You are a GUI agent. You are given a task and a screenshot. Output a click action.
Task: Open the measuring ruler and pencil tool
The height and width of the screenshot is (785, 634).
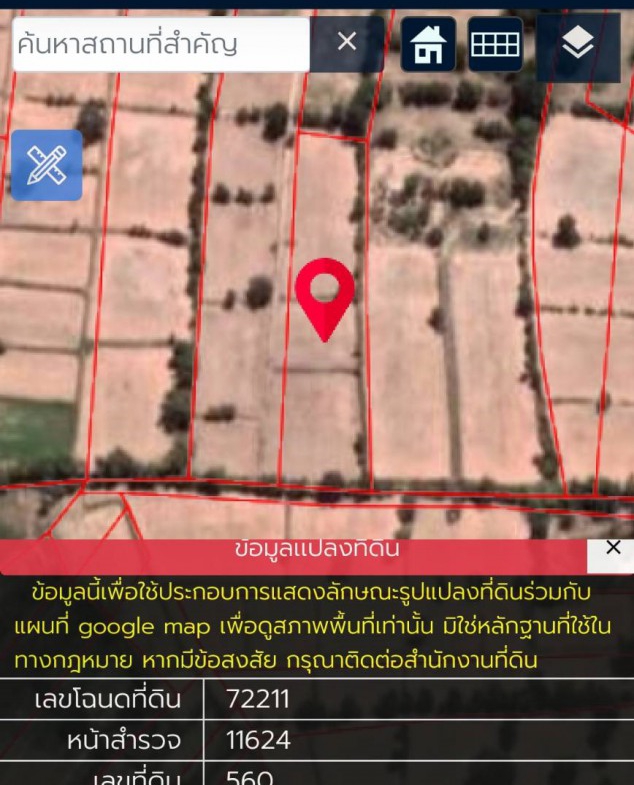click(x=46, y=165)
